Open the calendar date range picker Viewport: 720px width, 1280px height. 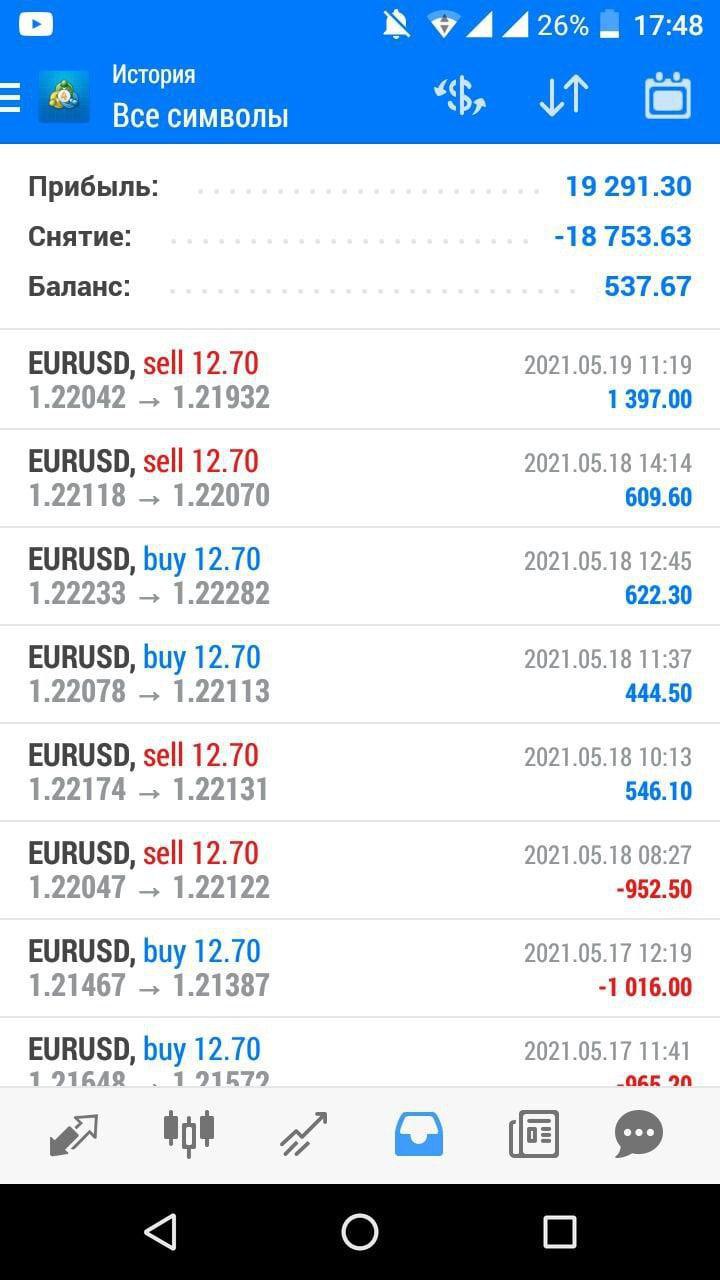tap(667, 97)
